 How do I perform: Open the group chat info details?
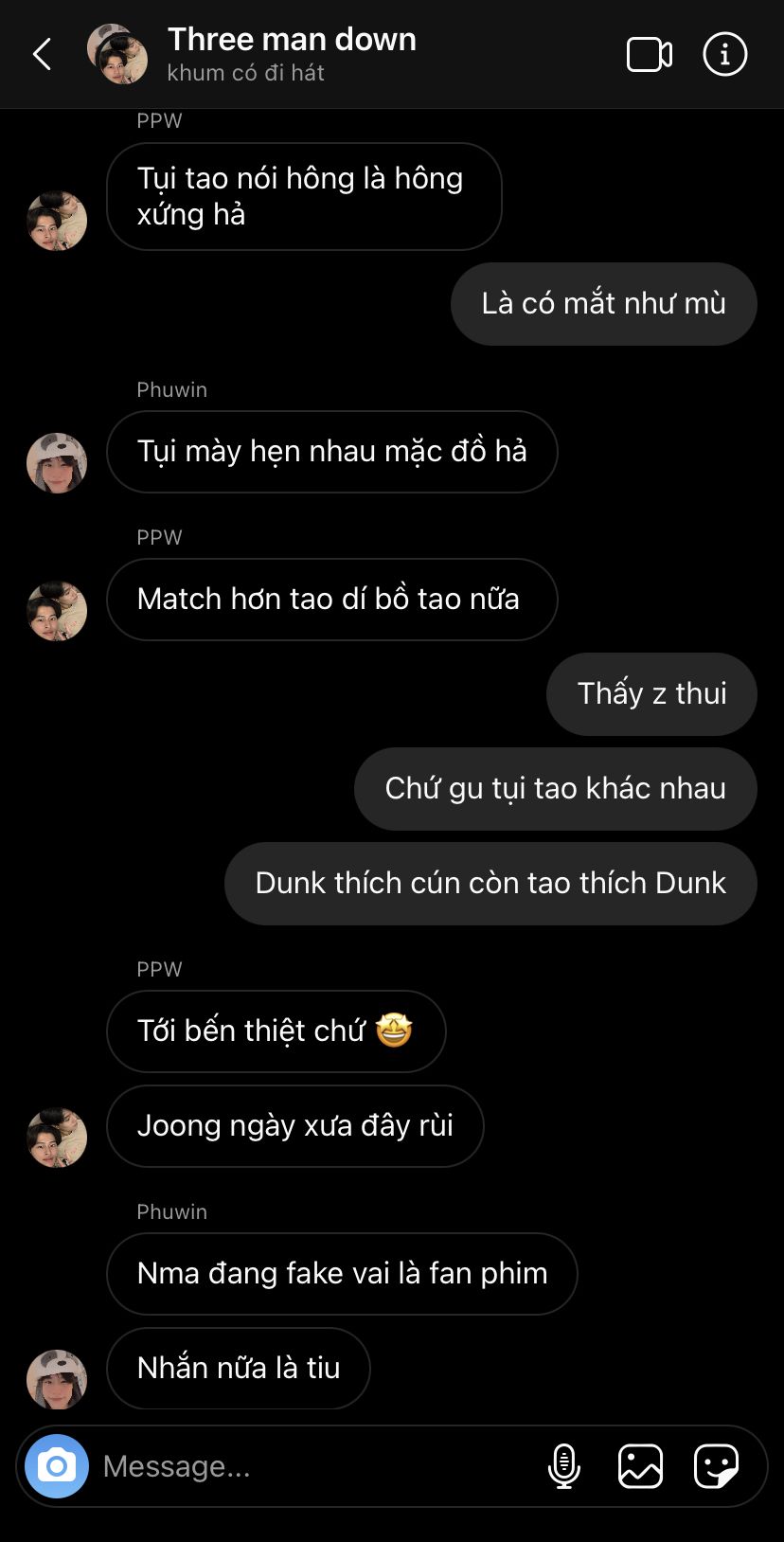pyautogui.click(x=724, y=55)
